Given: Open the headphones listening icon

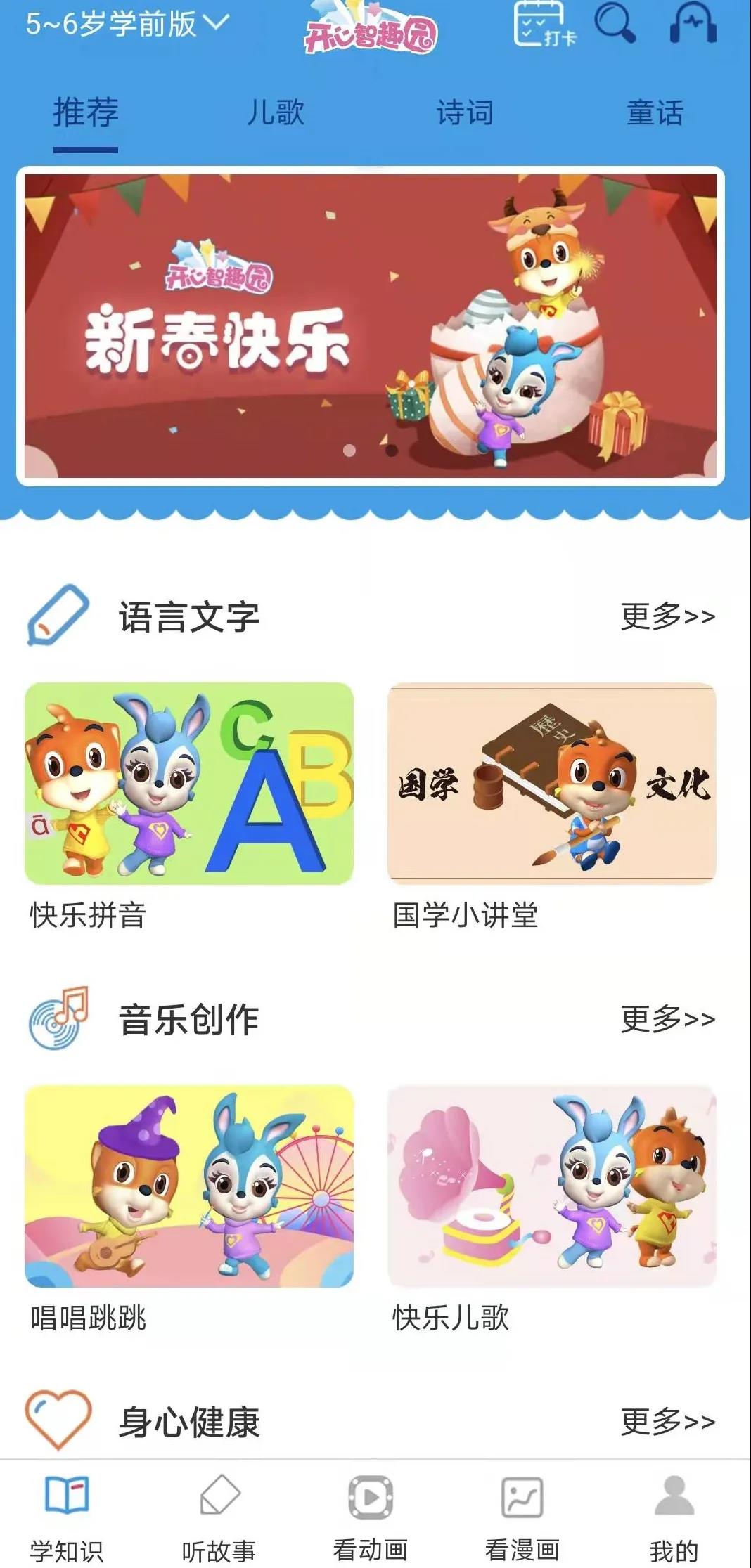Looking at the screenshot, I should (x=693, y=23).
